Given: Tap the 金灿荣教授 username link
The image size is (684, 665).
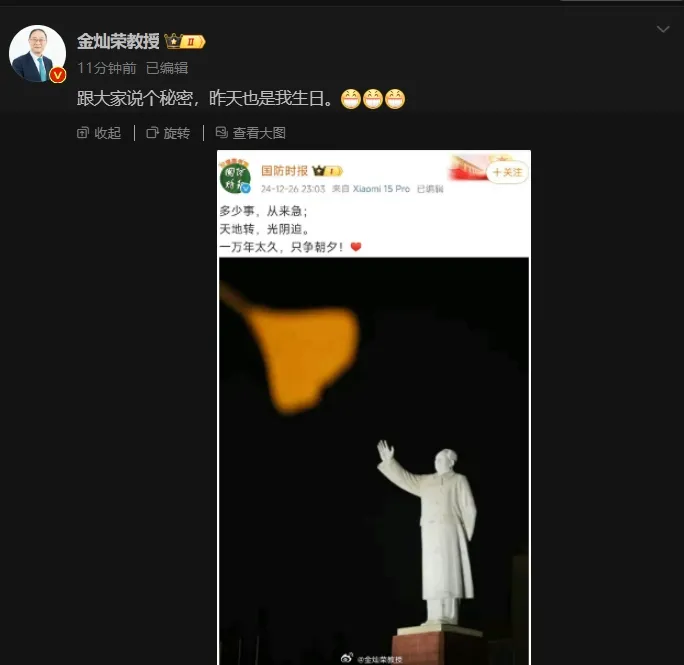Looking at the screenshot, I should [118, 41].
